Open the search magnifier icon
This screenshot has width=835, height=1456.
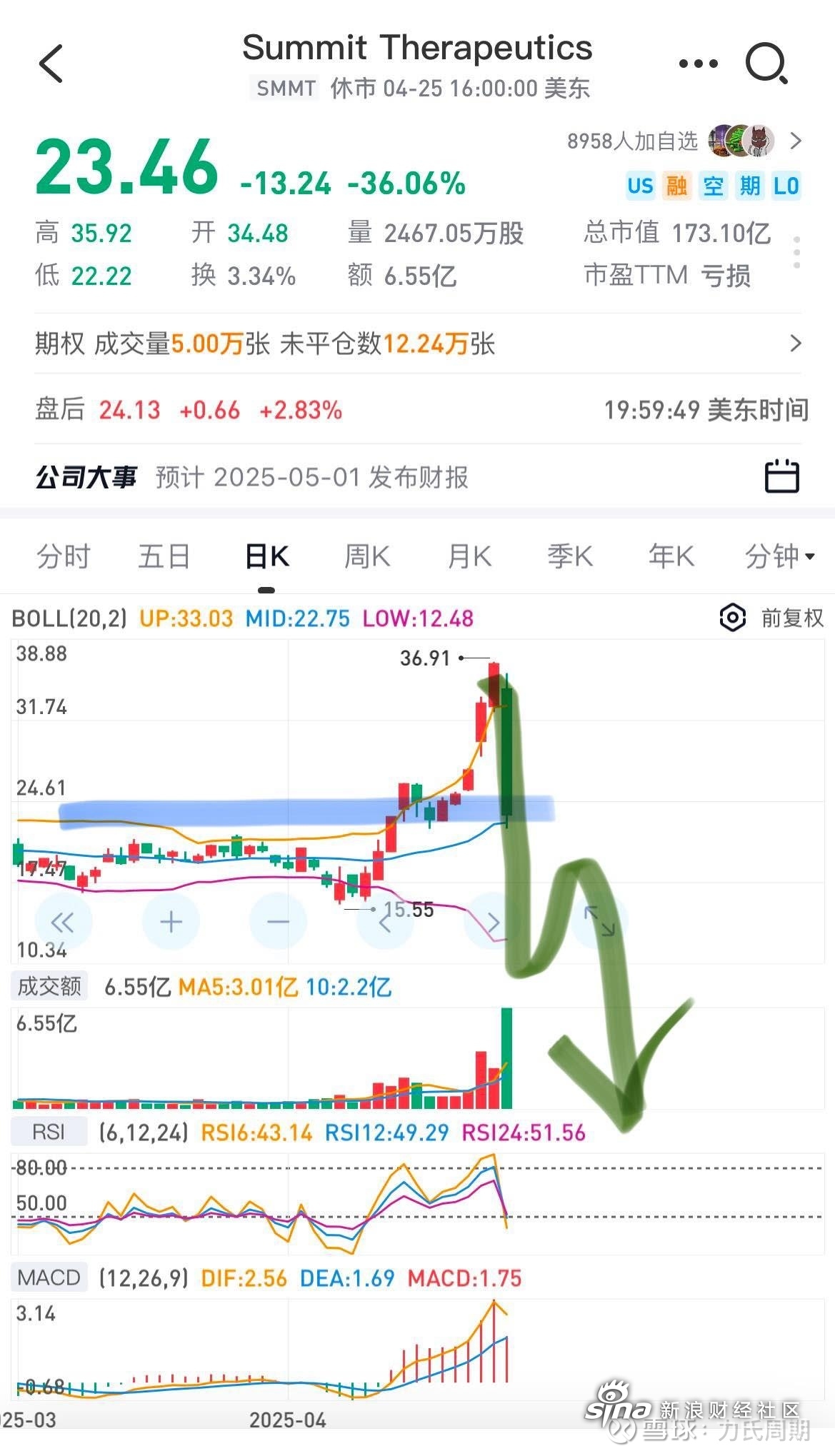766,64
